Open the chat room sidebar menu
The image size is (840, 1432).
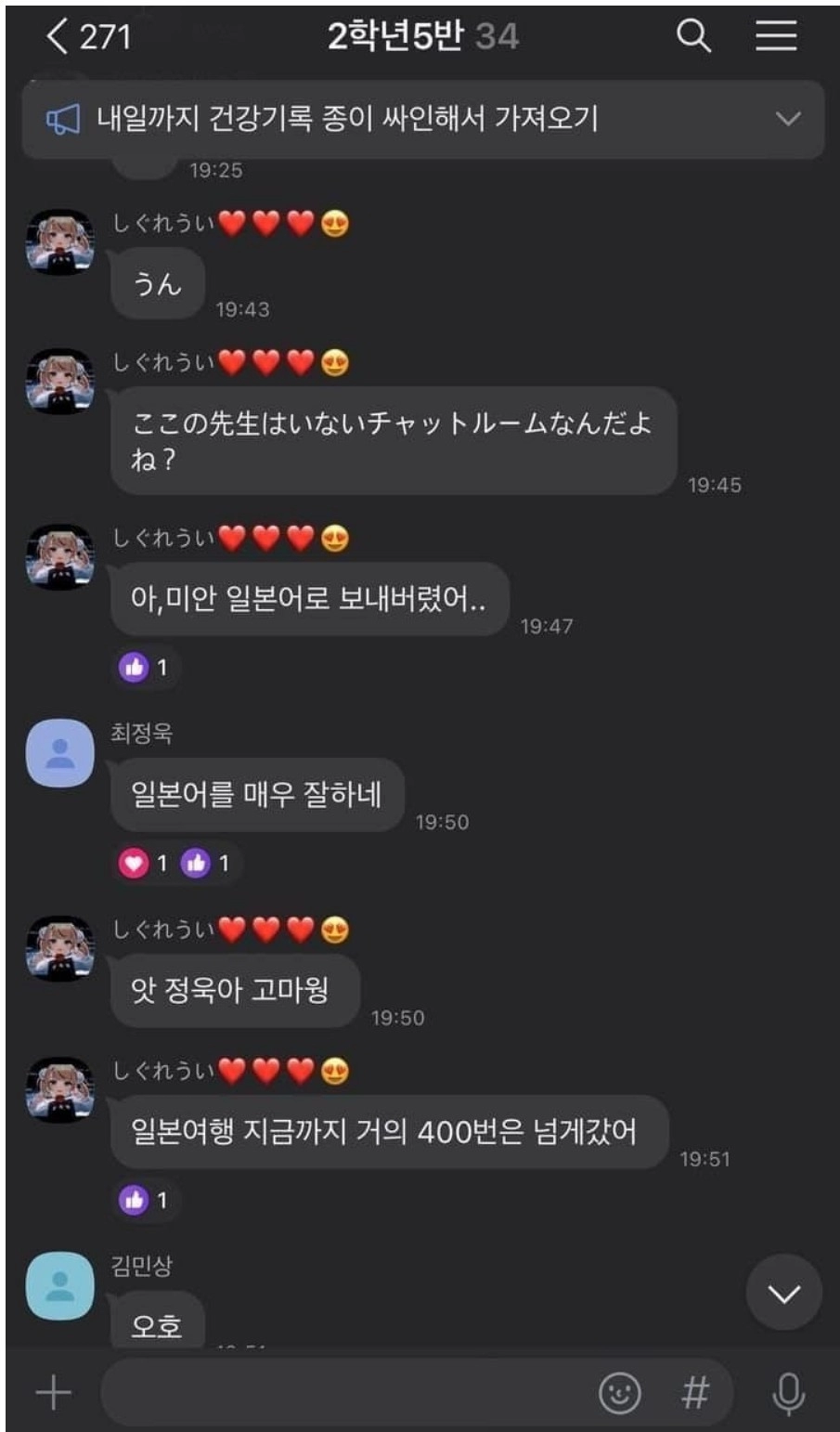[x=776, y=35]
